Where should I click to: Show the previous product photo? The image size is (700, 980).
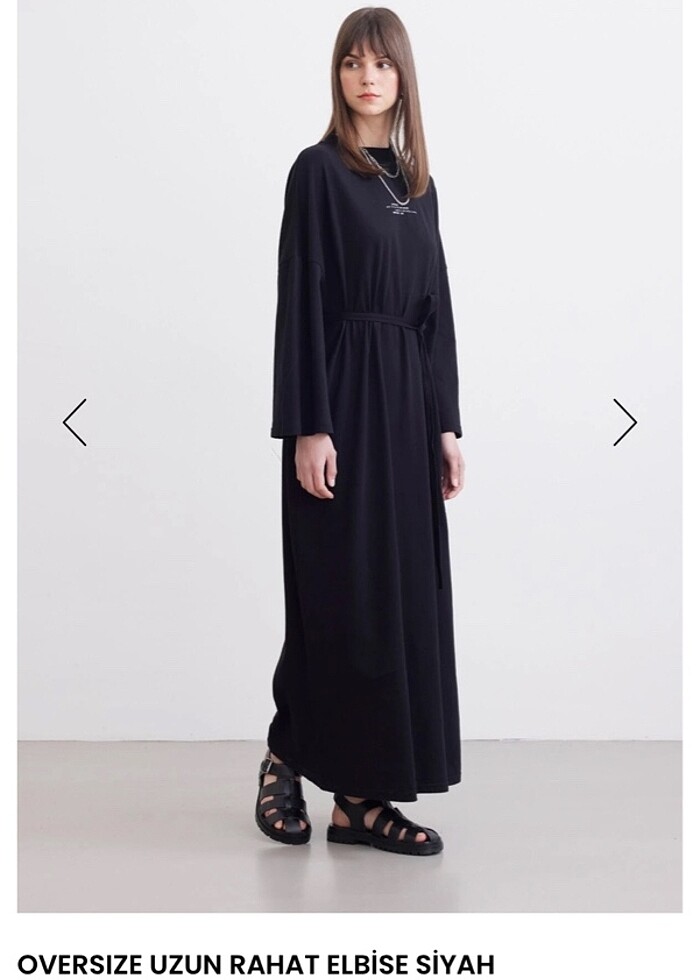point(75,422)
